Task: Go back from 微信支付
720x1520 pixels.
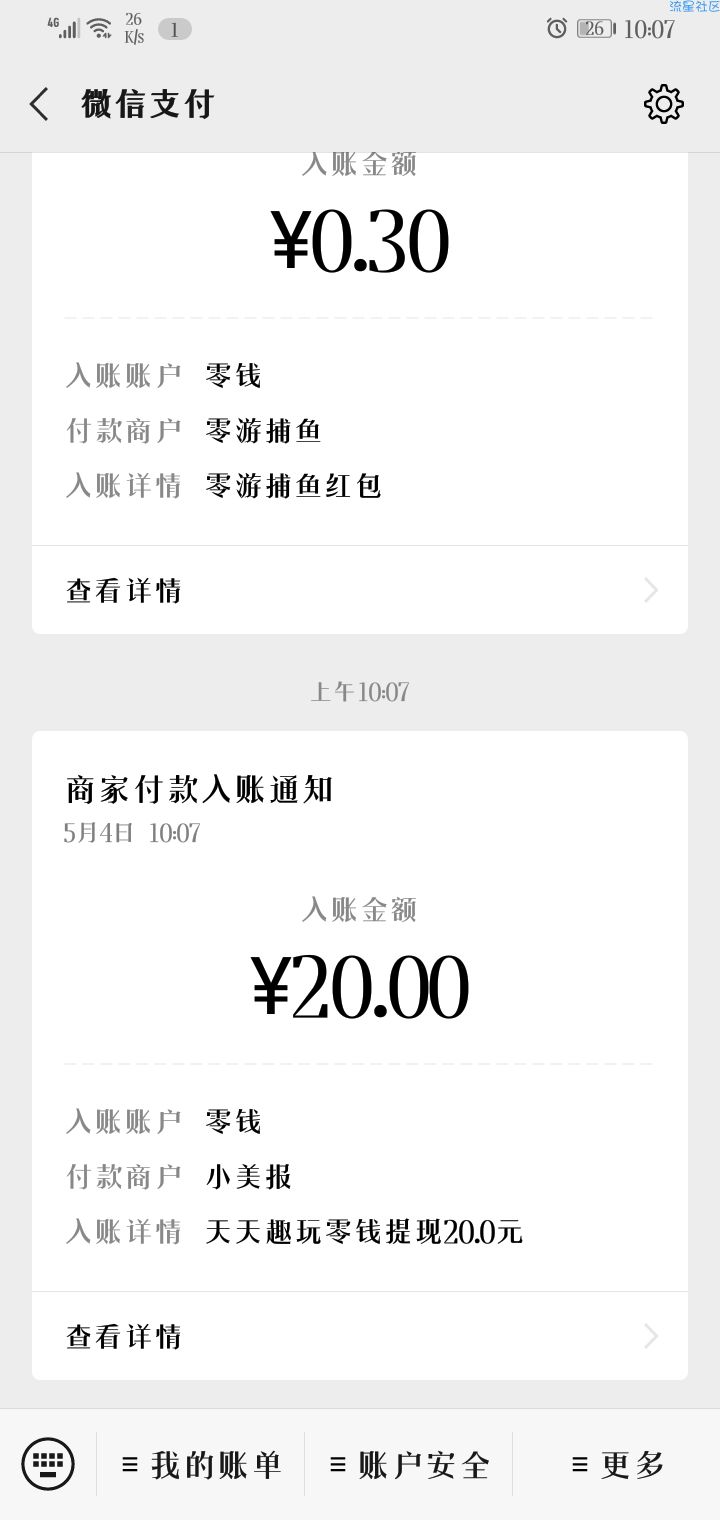Action: tap(40, 104)
